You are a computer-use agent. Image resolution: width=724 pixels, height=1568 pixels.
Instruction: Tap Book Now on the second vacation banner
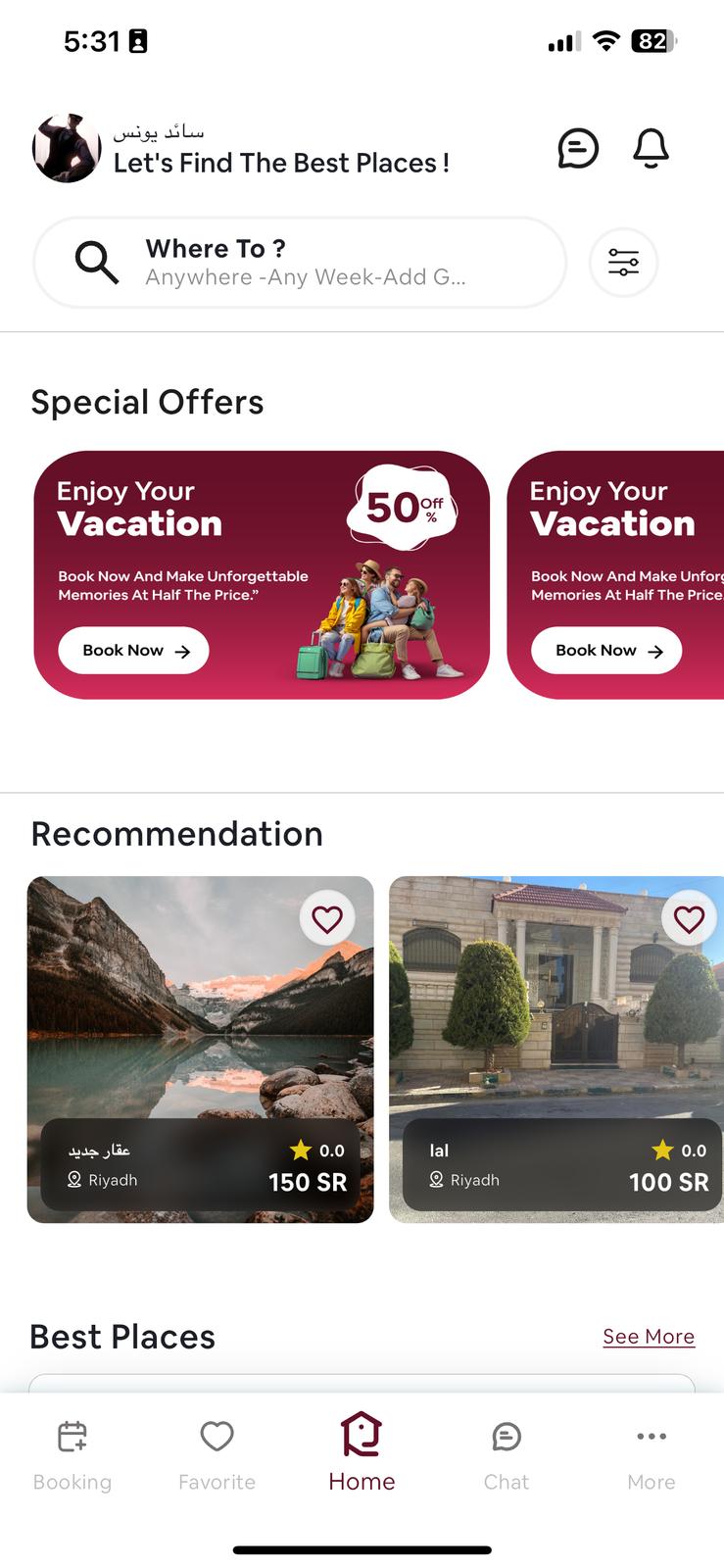tap(606, 651)
